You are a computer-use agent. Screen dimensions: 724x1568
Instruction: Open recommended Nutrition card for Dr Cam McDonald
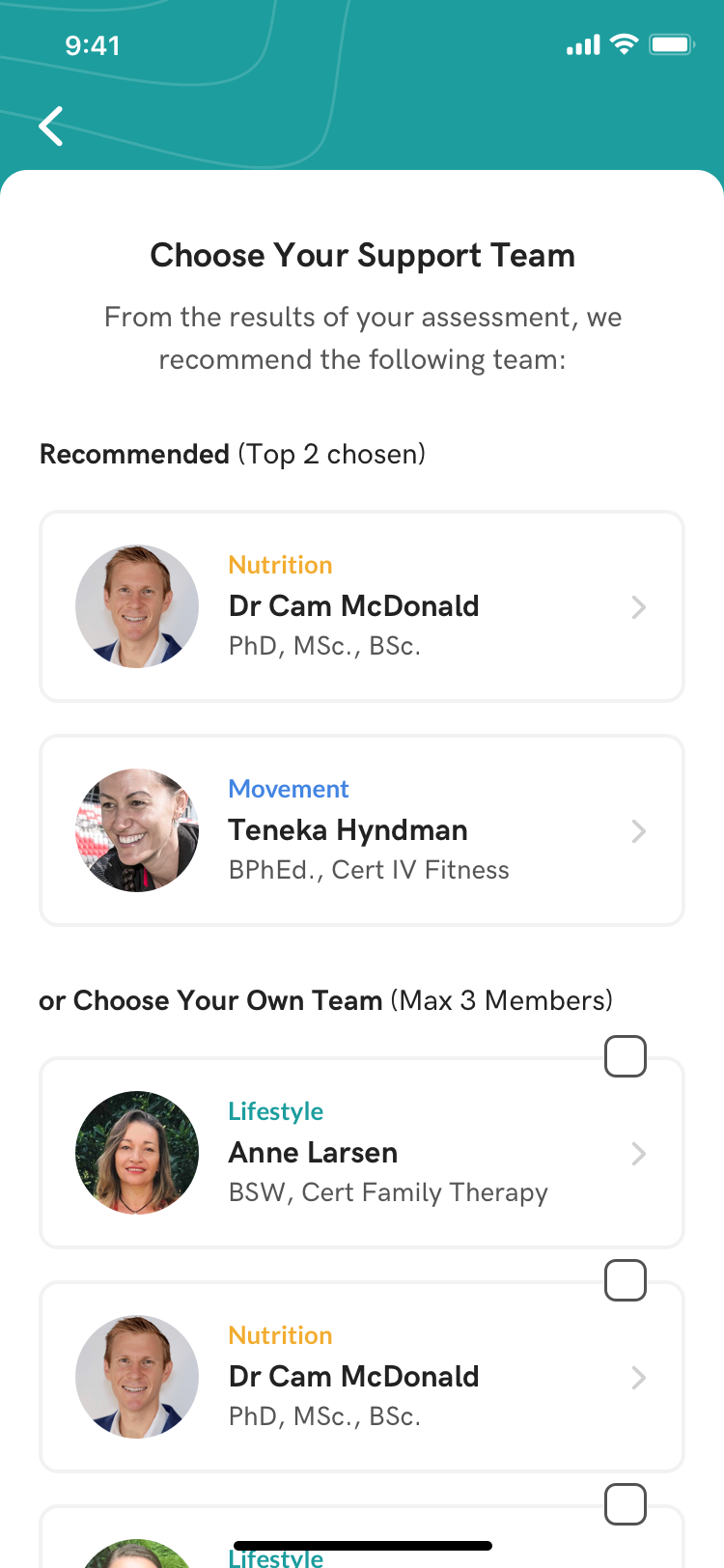(362, 606)
